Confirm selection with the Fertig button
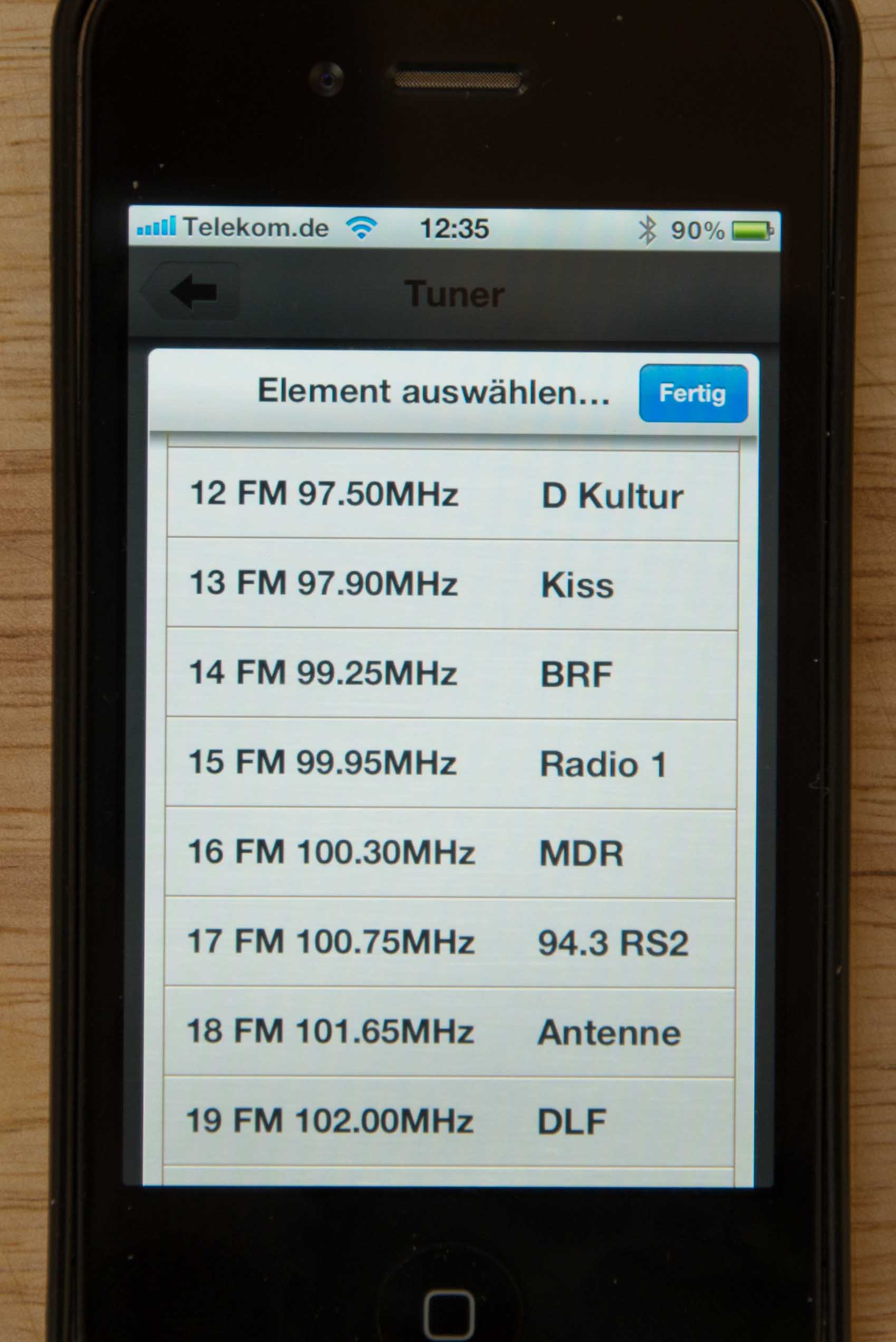The height and width of the screenshot is (1342, 896). 692,393
